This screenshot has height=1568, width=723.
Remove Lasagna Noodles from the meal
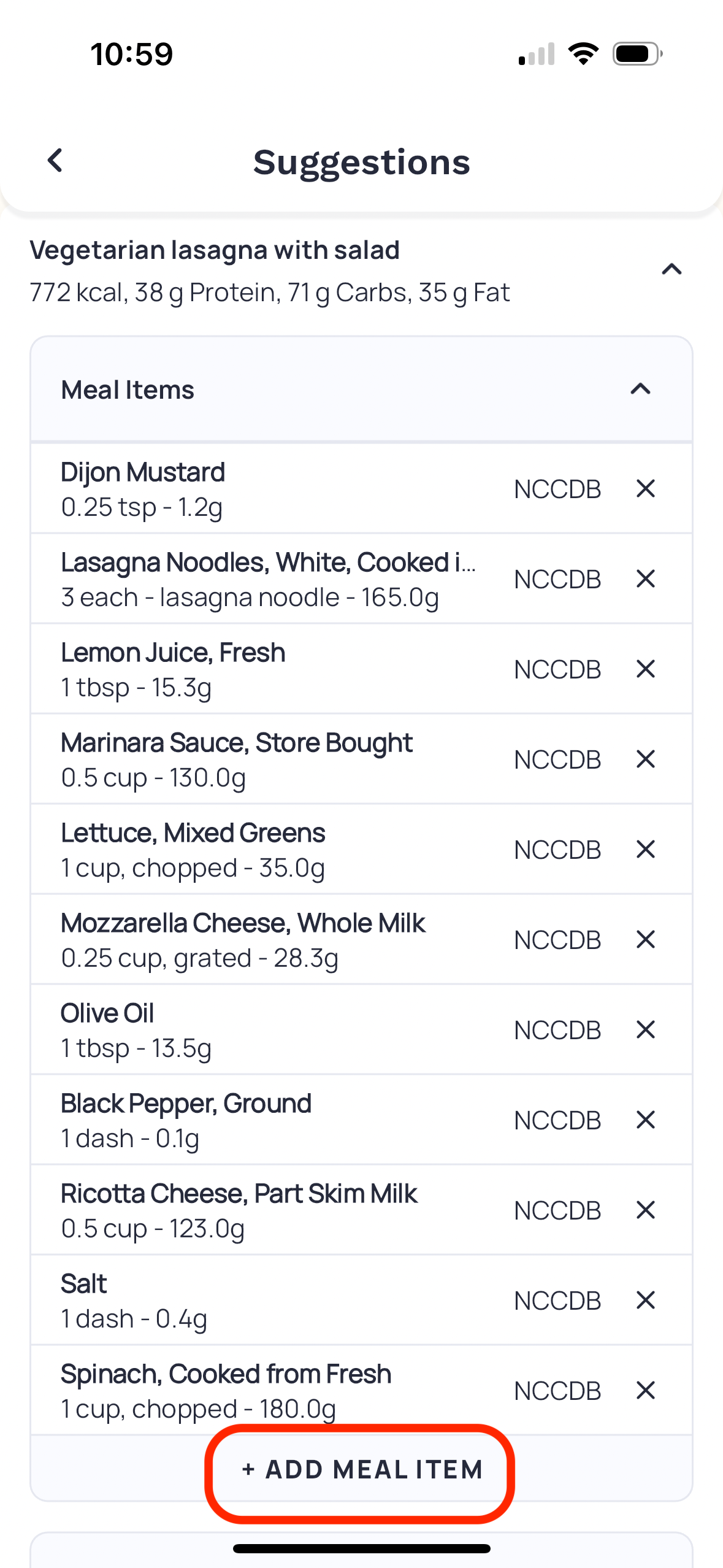646,578
